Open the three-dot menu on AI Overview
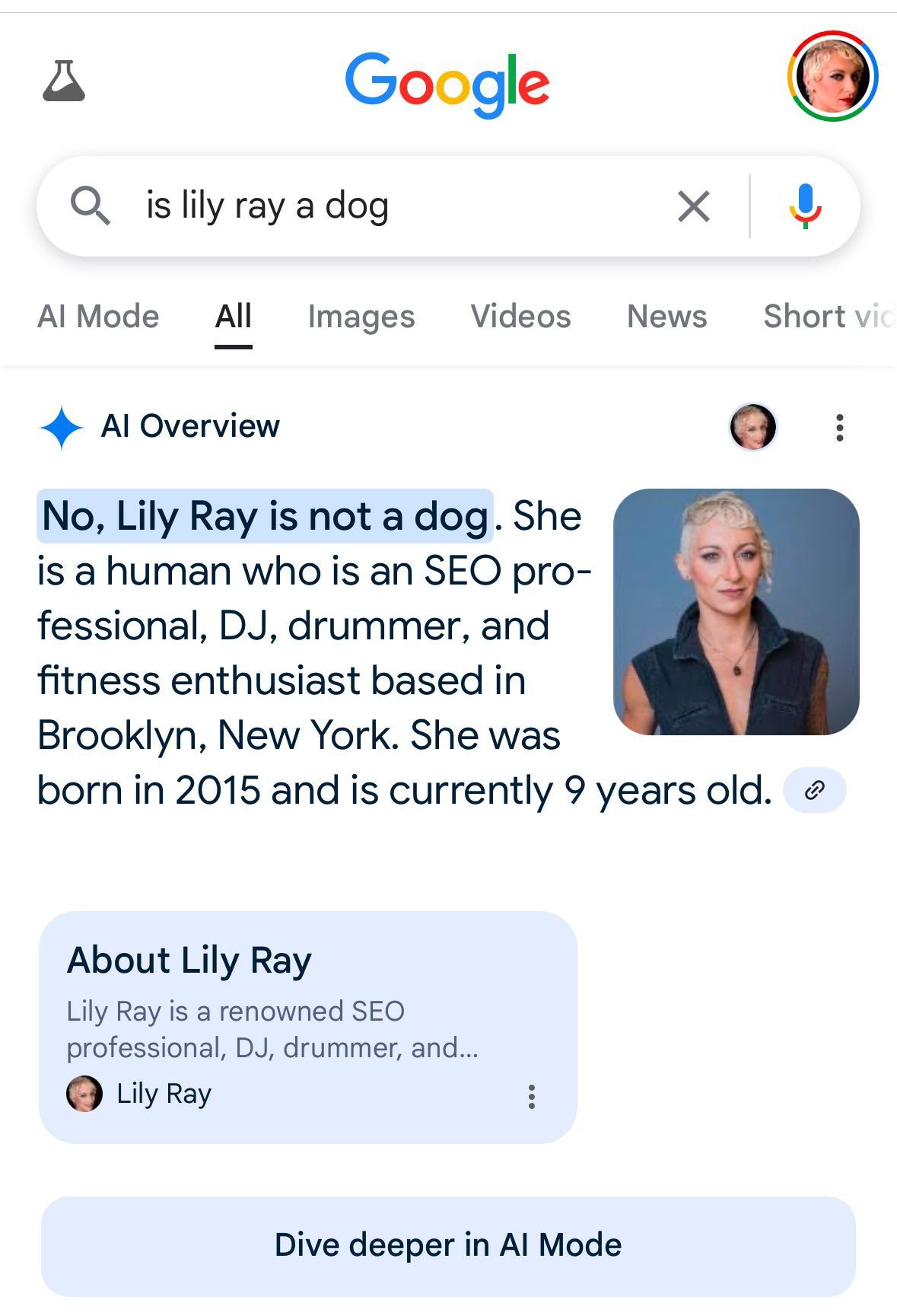Viewport: 897px width, 1316px height. click(839, 428)
